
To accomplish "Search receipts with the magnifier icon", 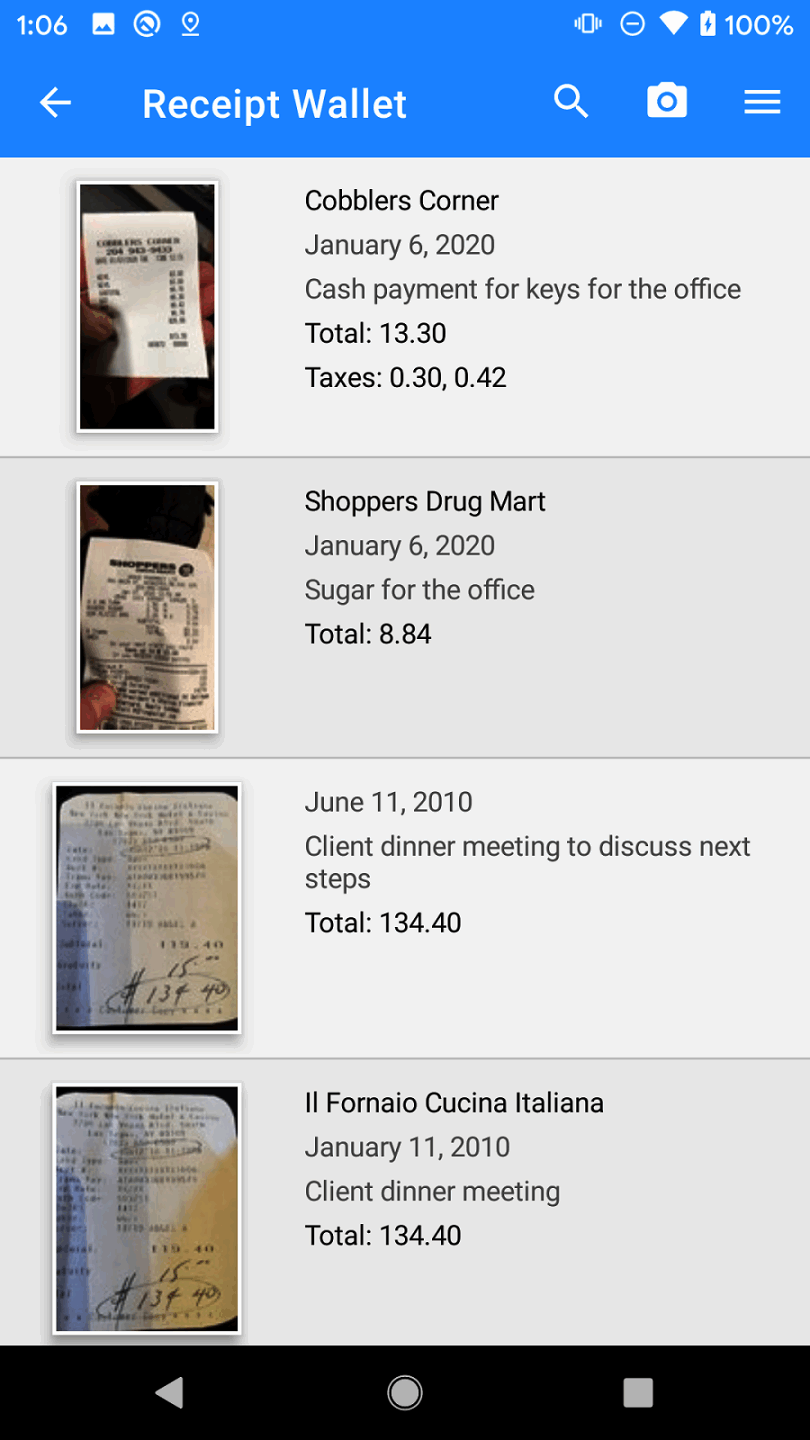I will [x=571, y=102].
